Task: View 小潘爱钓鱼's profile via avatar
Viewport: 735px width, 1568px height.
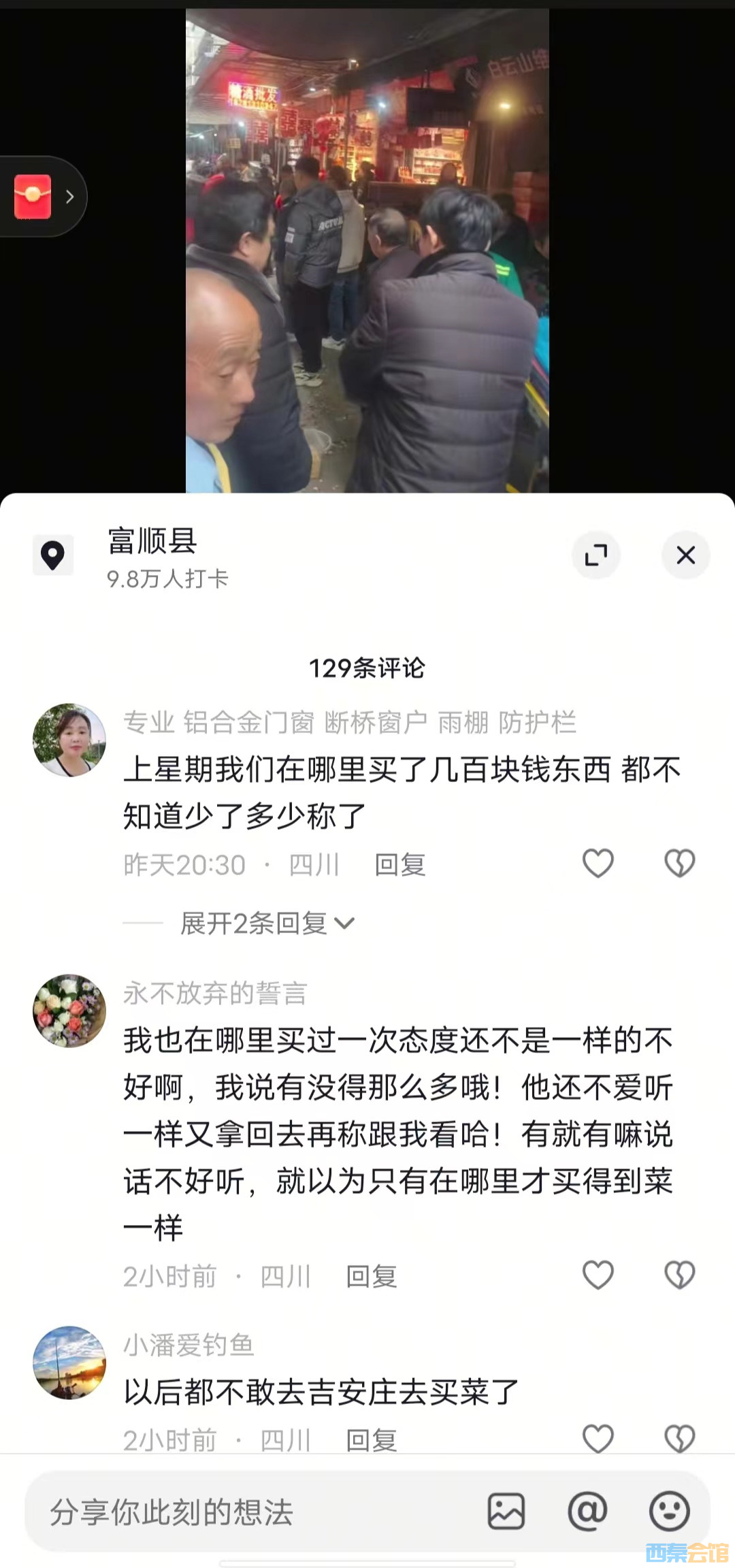Action: point(69,1362)
